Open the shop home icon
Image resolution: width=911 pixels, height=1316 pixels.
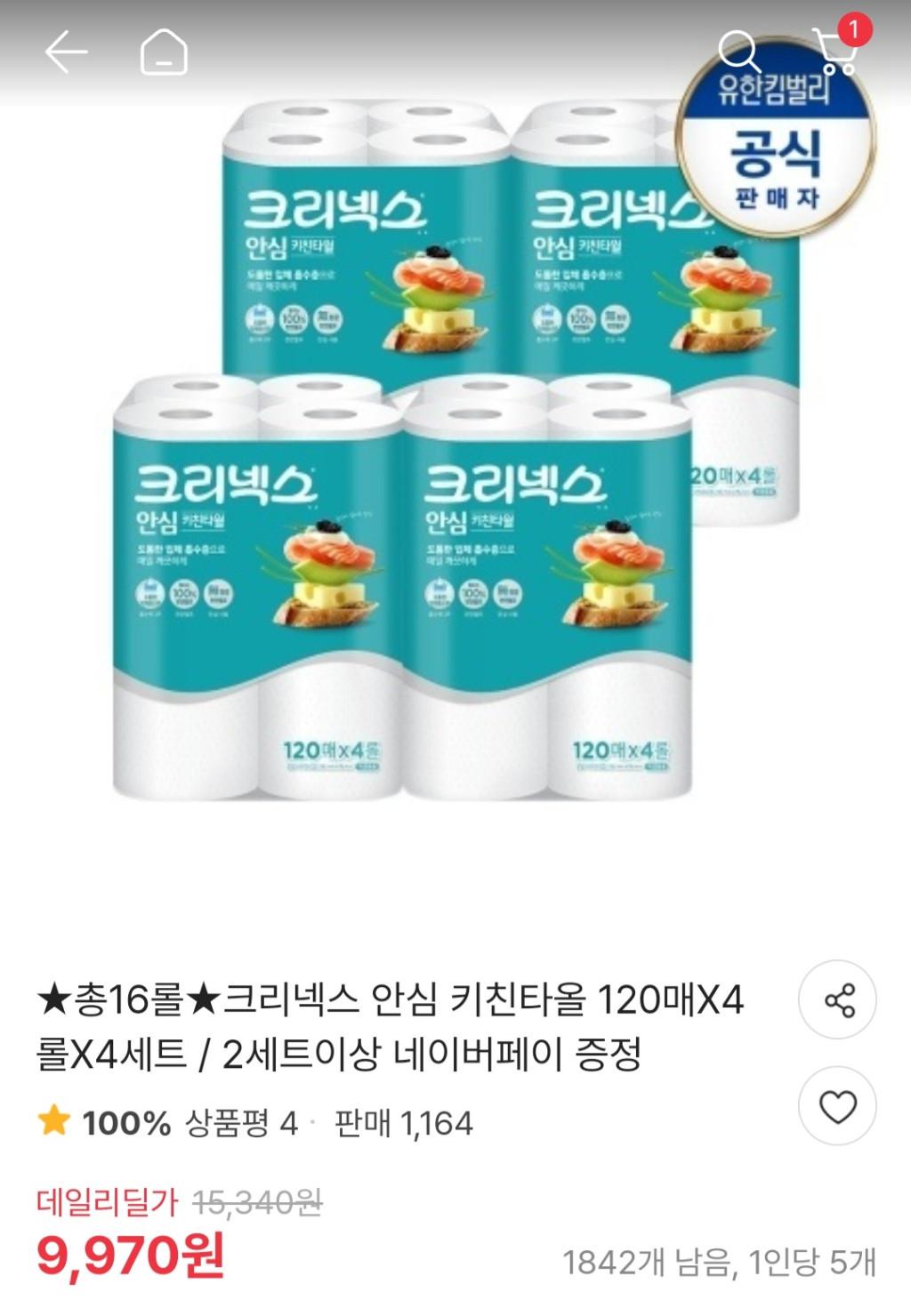click(165, 52)
